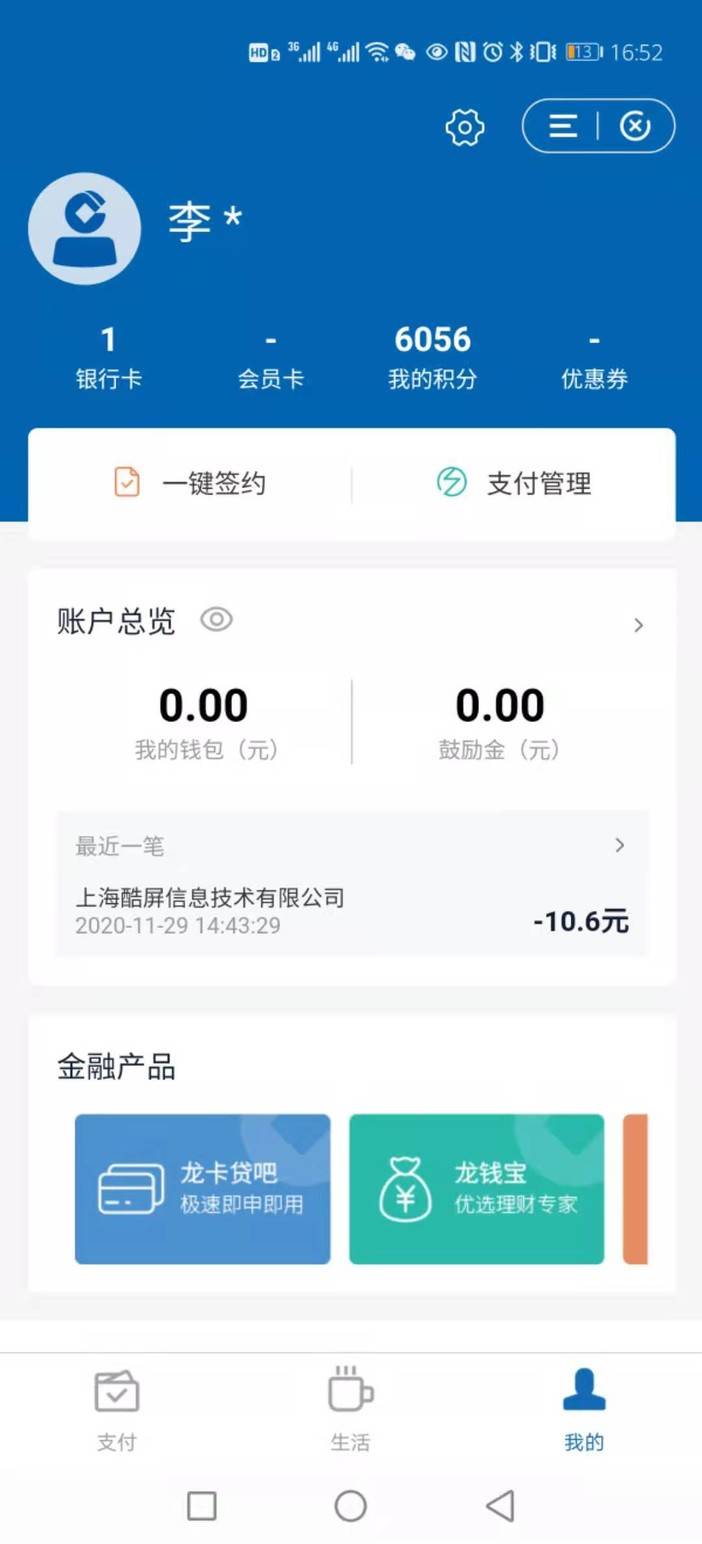
Task: Go to 支付管理 payment management
Action: (514, 484)
